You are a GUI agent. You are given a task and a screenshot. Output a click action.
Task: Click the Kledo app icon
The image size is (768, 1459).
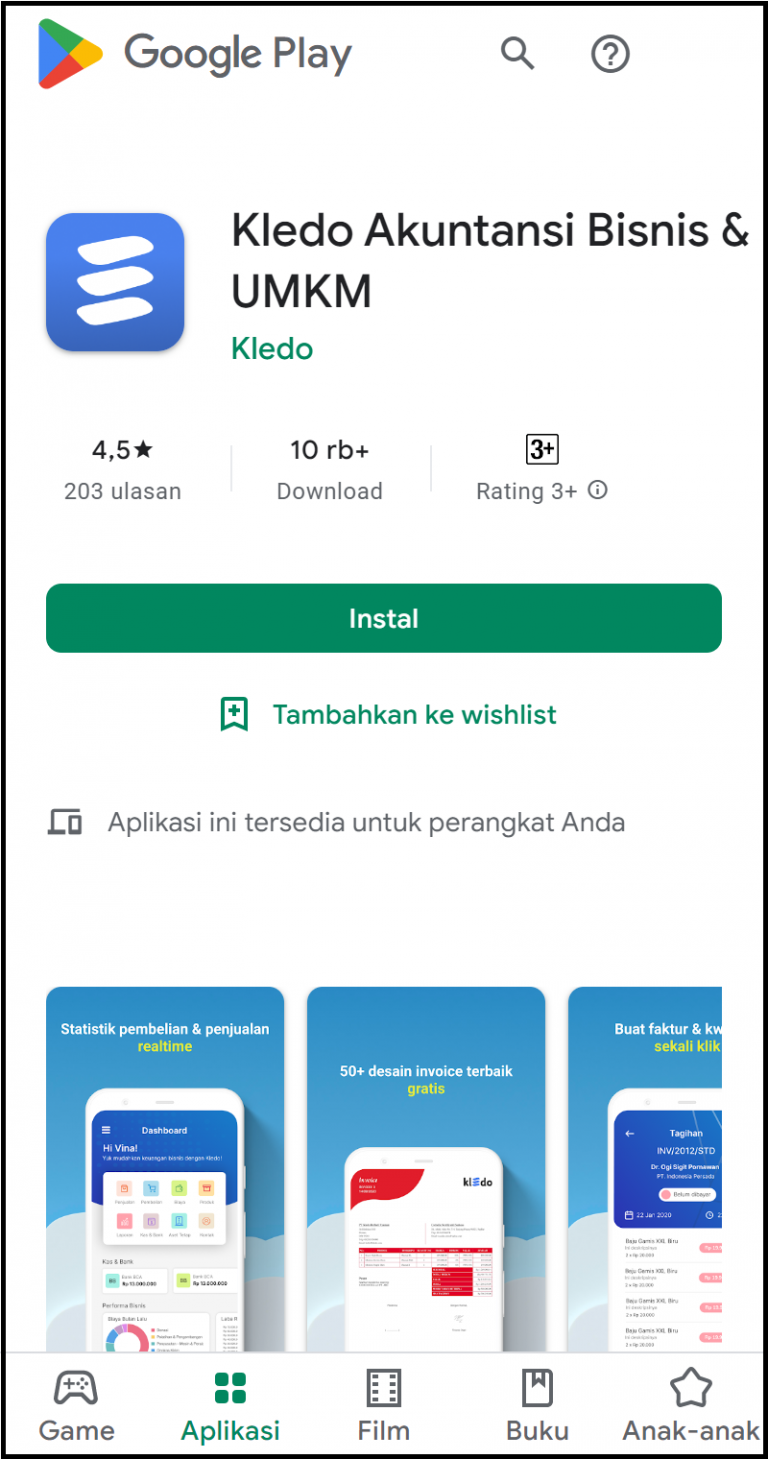tap(115, 281)
